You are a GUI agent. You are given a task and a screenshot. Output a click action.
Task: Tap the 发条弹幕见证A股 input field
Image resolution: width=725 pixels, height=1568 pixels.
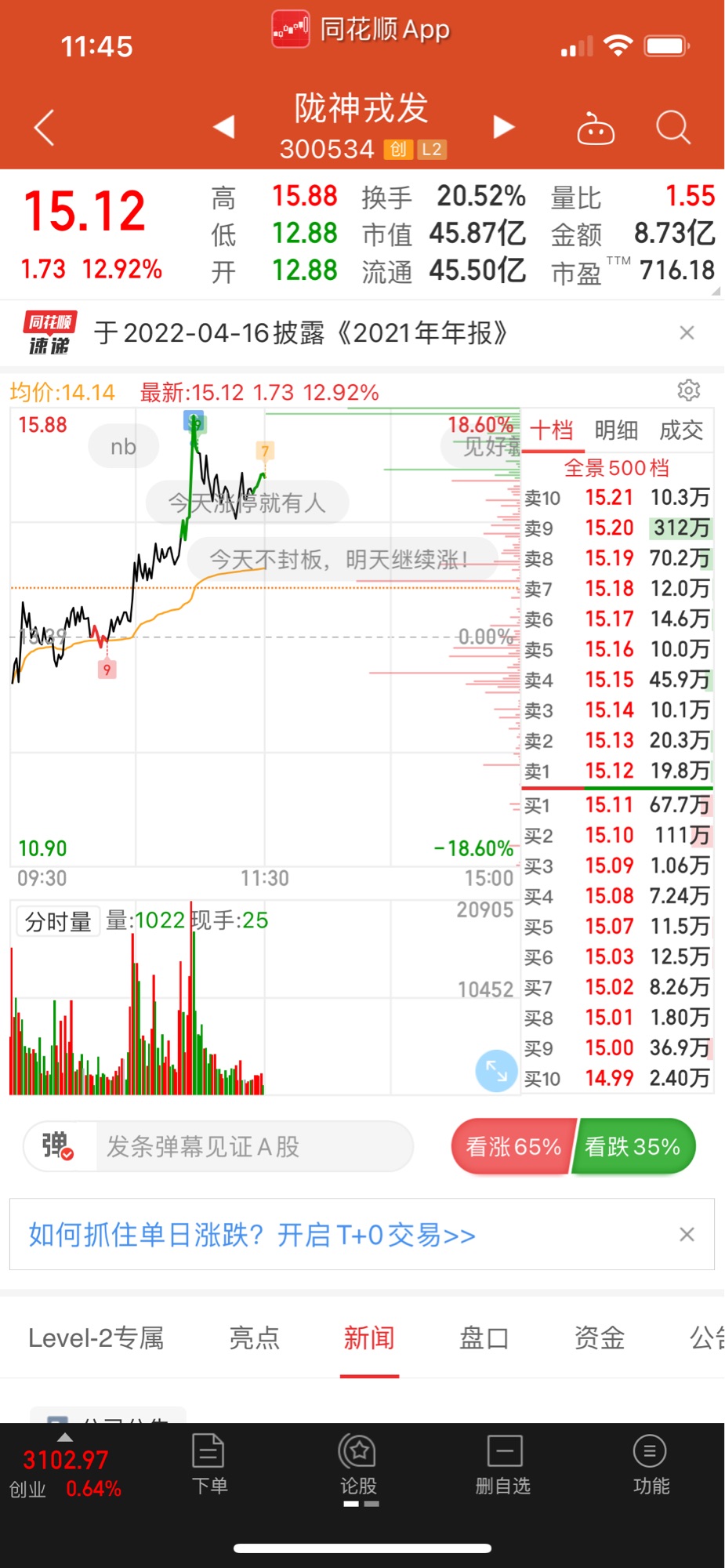[x=254, y=1146]
